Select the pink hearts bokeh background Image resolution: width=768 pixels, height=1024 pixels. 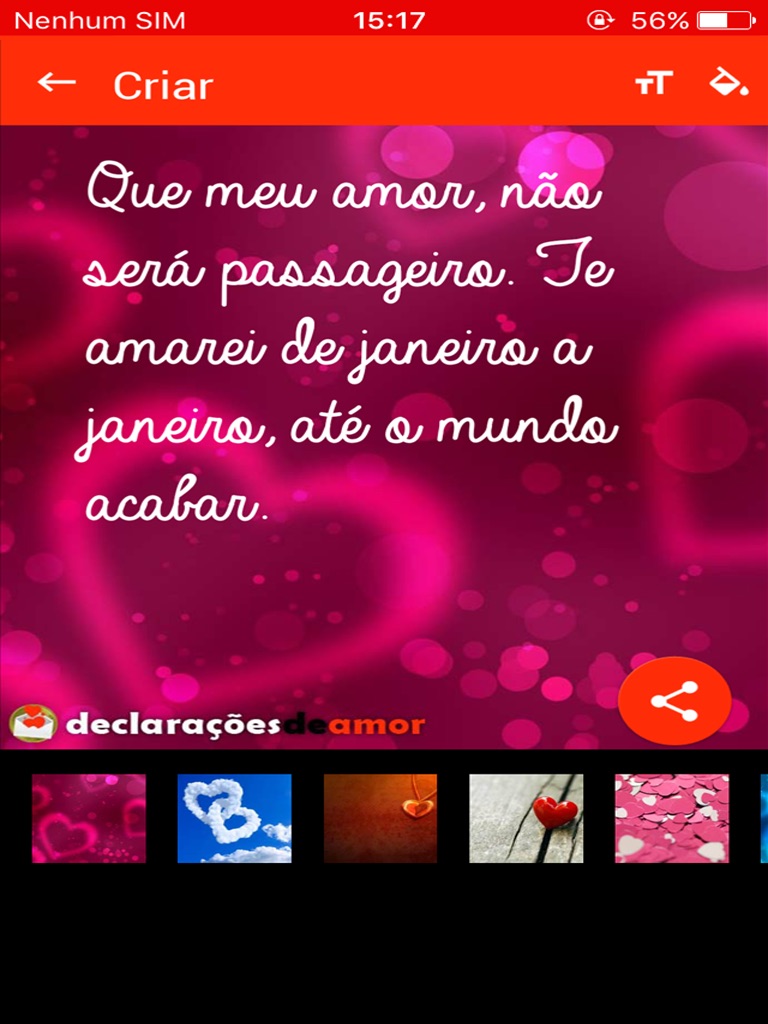click(89, 818)
